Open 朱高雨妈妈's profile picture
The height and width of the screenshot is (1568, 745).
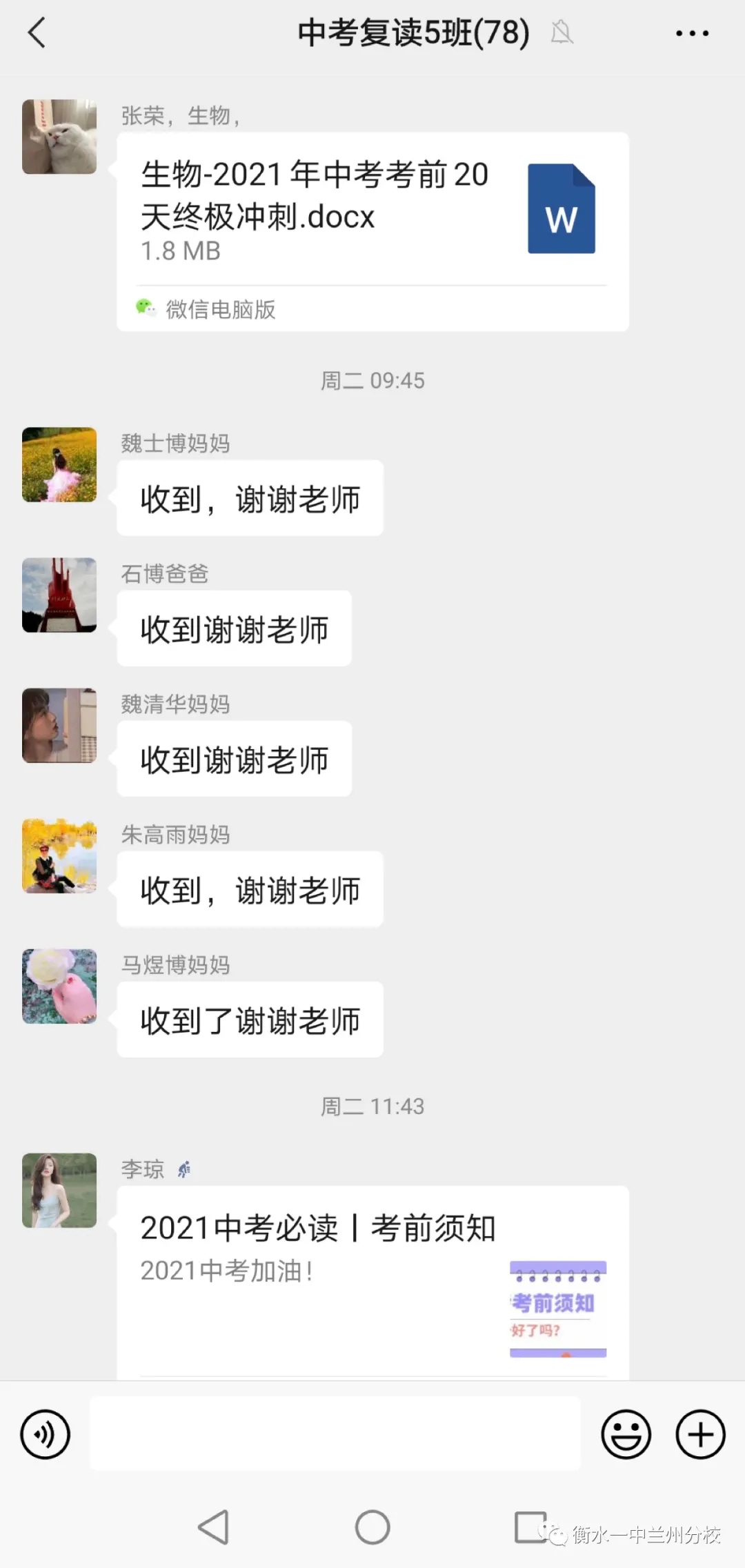pyautogui.click(x=59, y=855)
